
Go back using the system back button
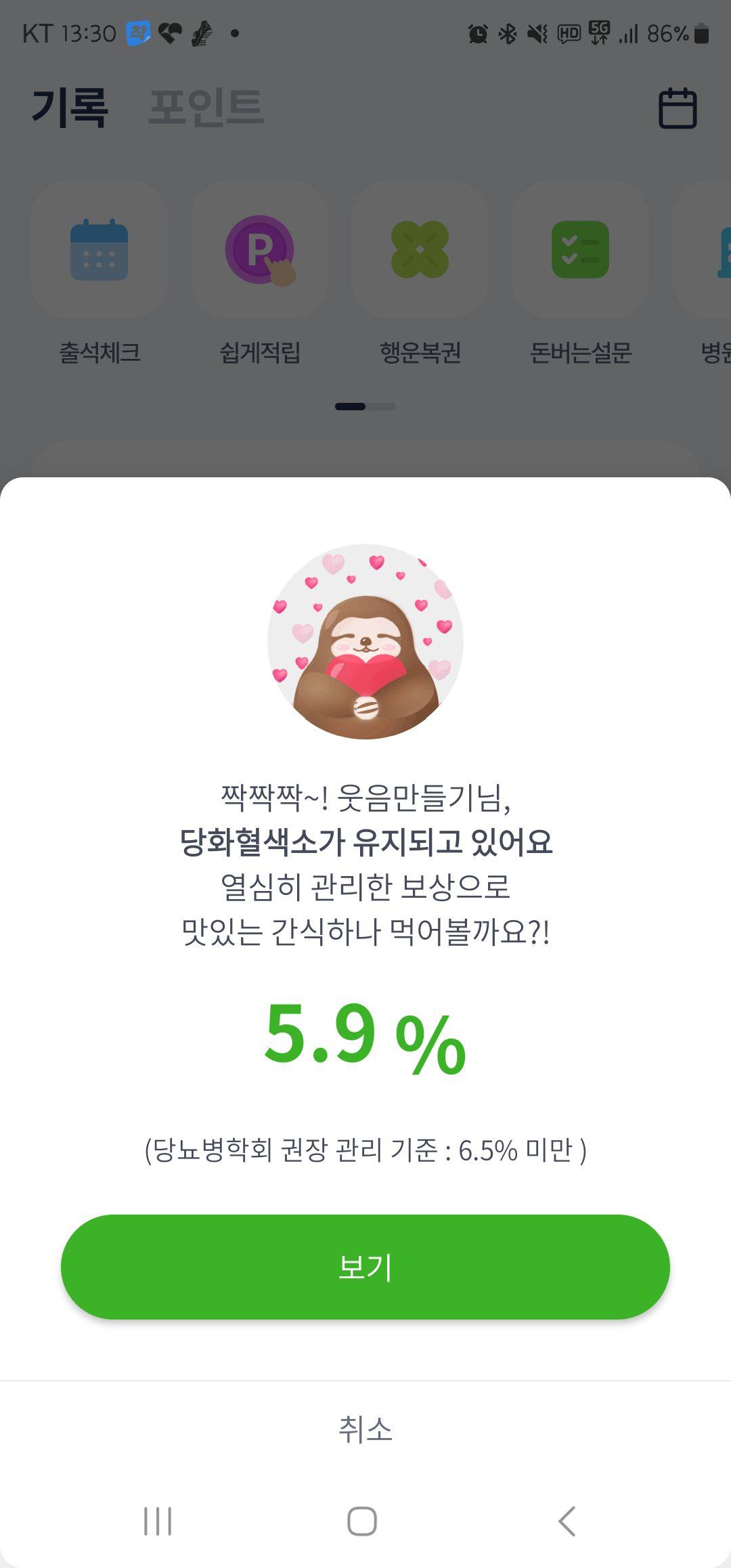click(x=567, y=1521)
